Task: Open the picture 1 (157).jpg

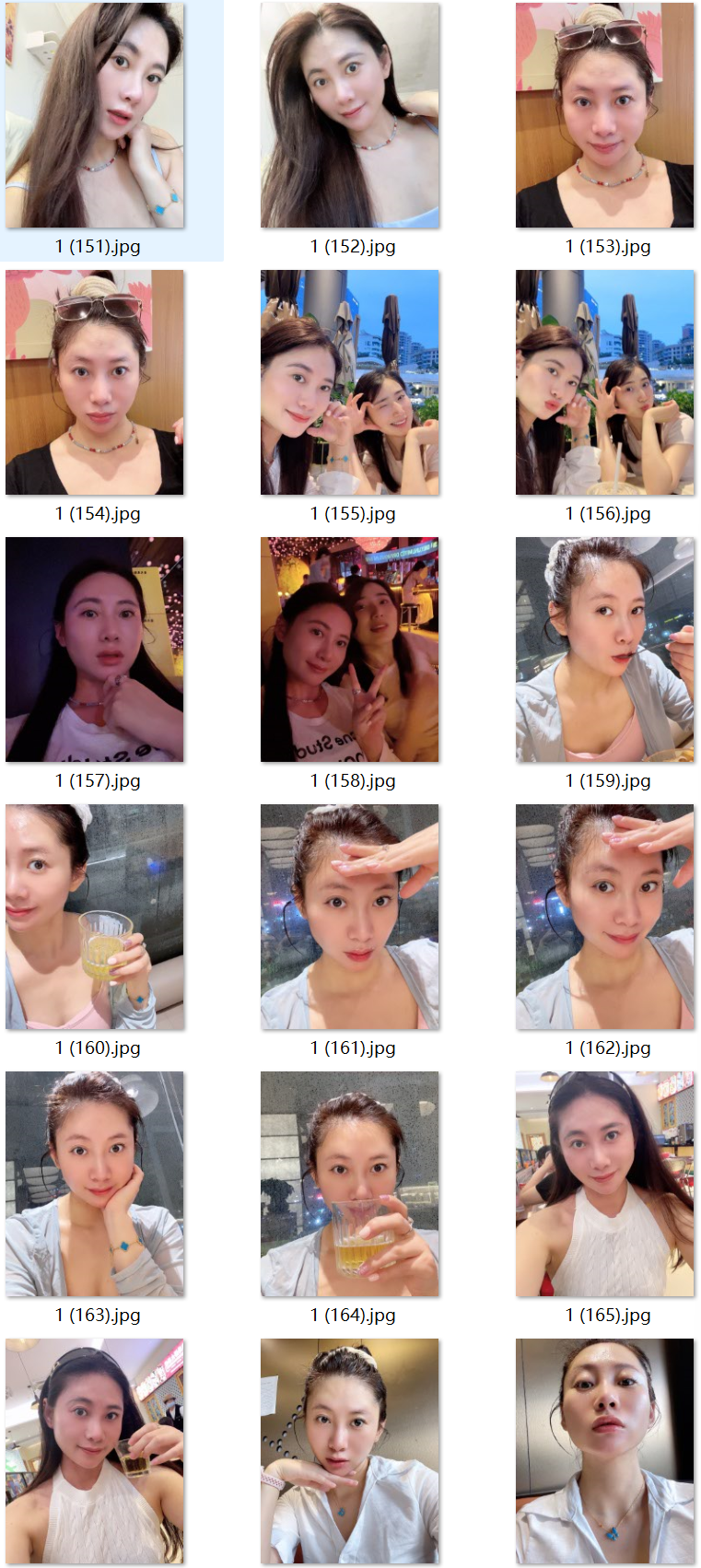Action: (x=95, y=649)
